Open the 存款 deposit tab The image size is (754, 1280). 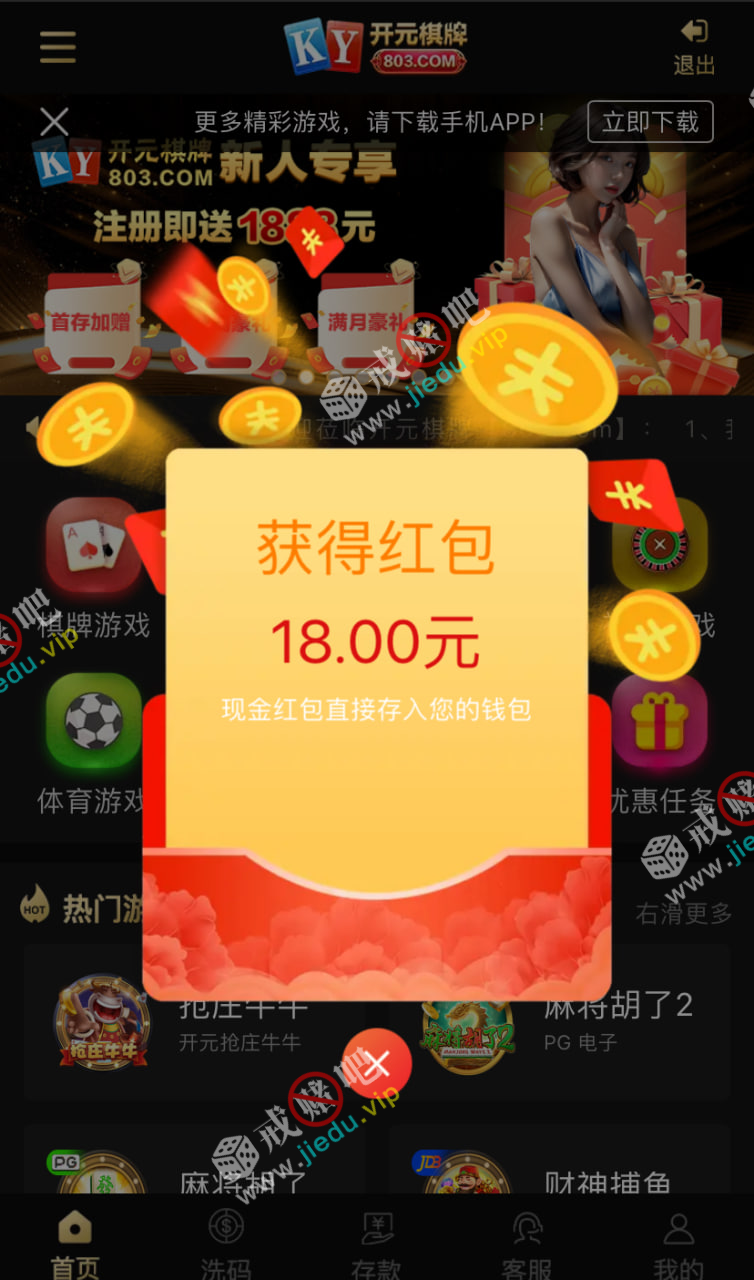377,1242
